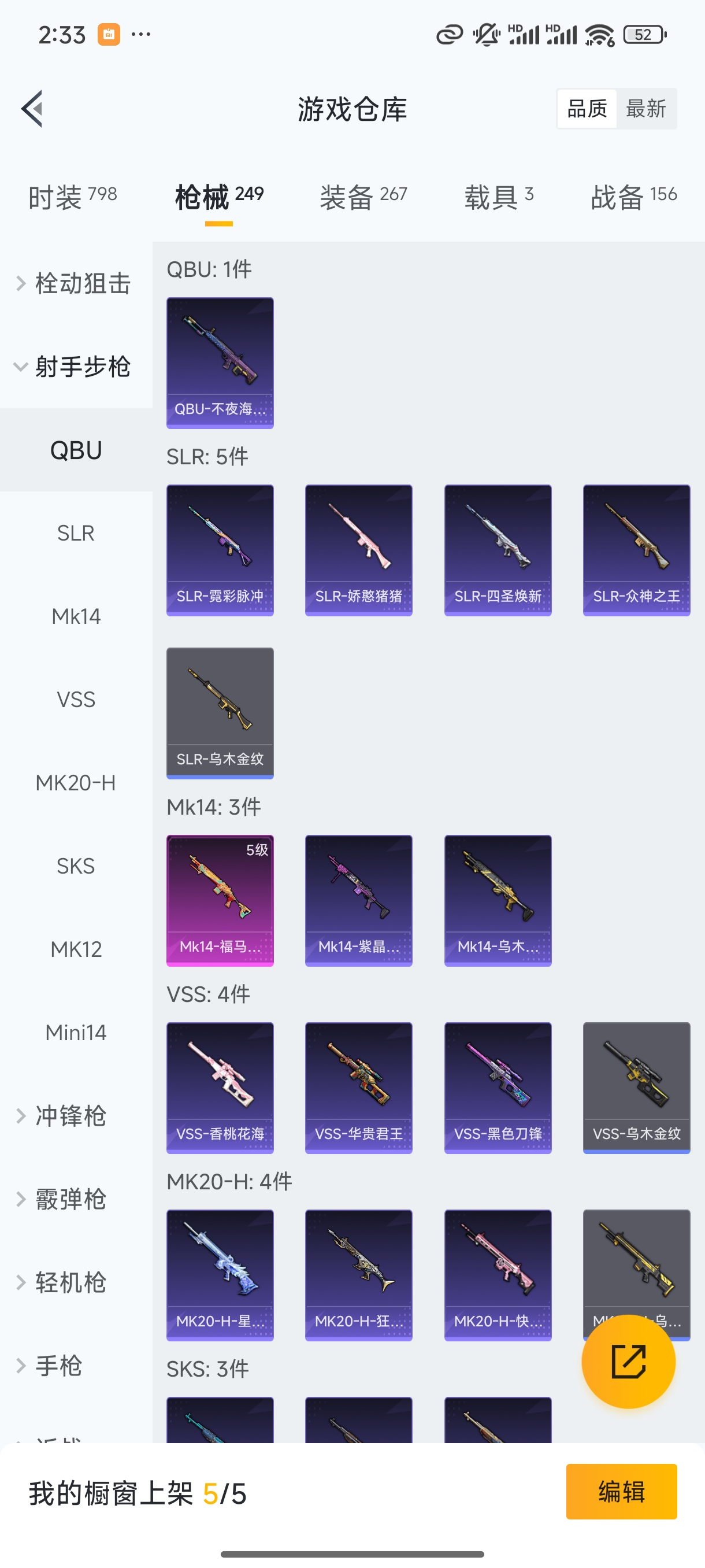
Task: Select Mini14 in the sidebar
Action: (x=76, y=1033)
